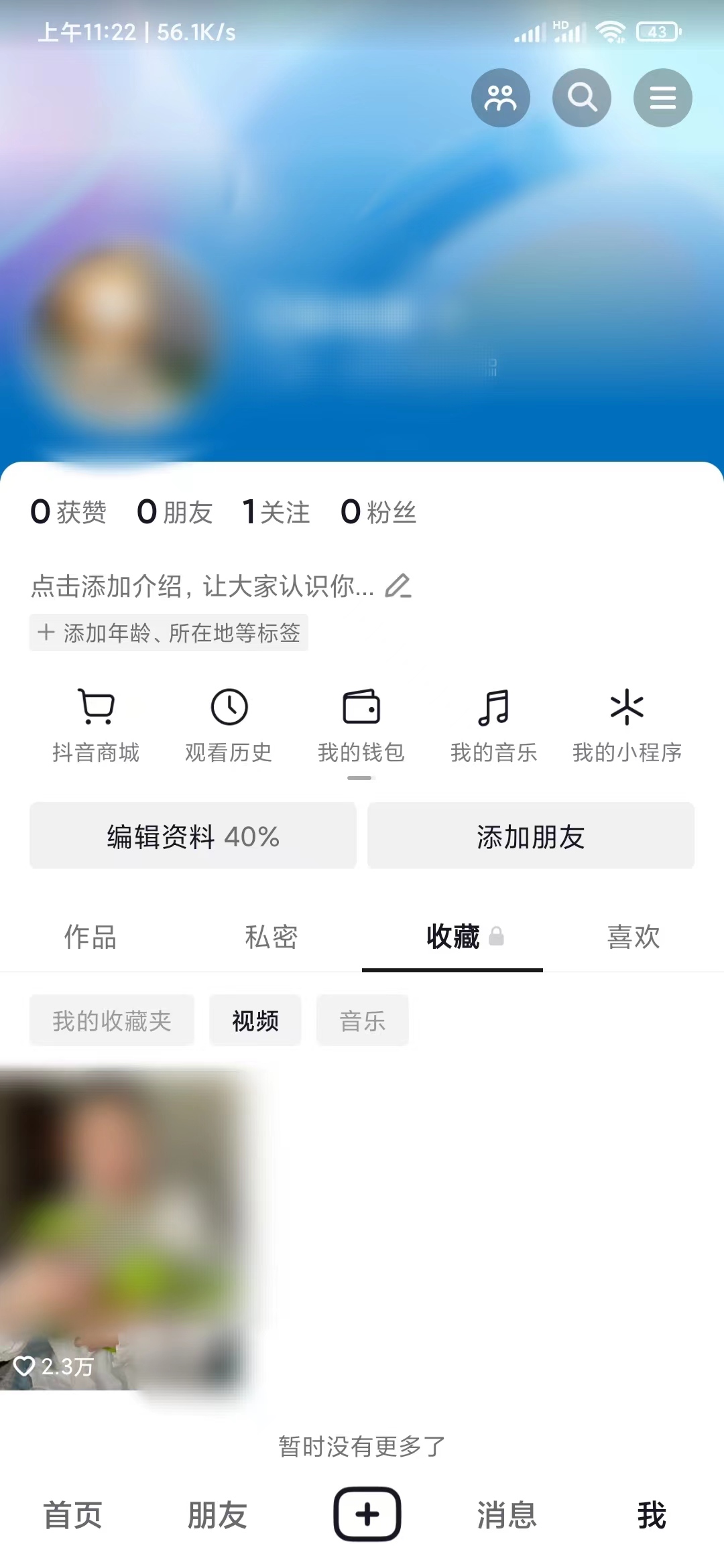Open 我的音乐 music note icon
The image size is (724, 1568).
coord(494,707)
